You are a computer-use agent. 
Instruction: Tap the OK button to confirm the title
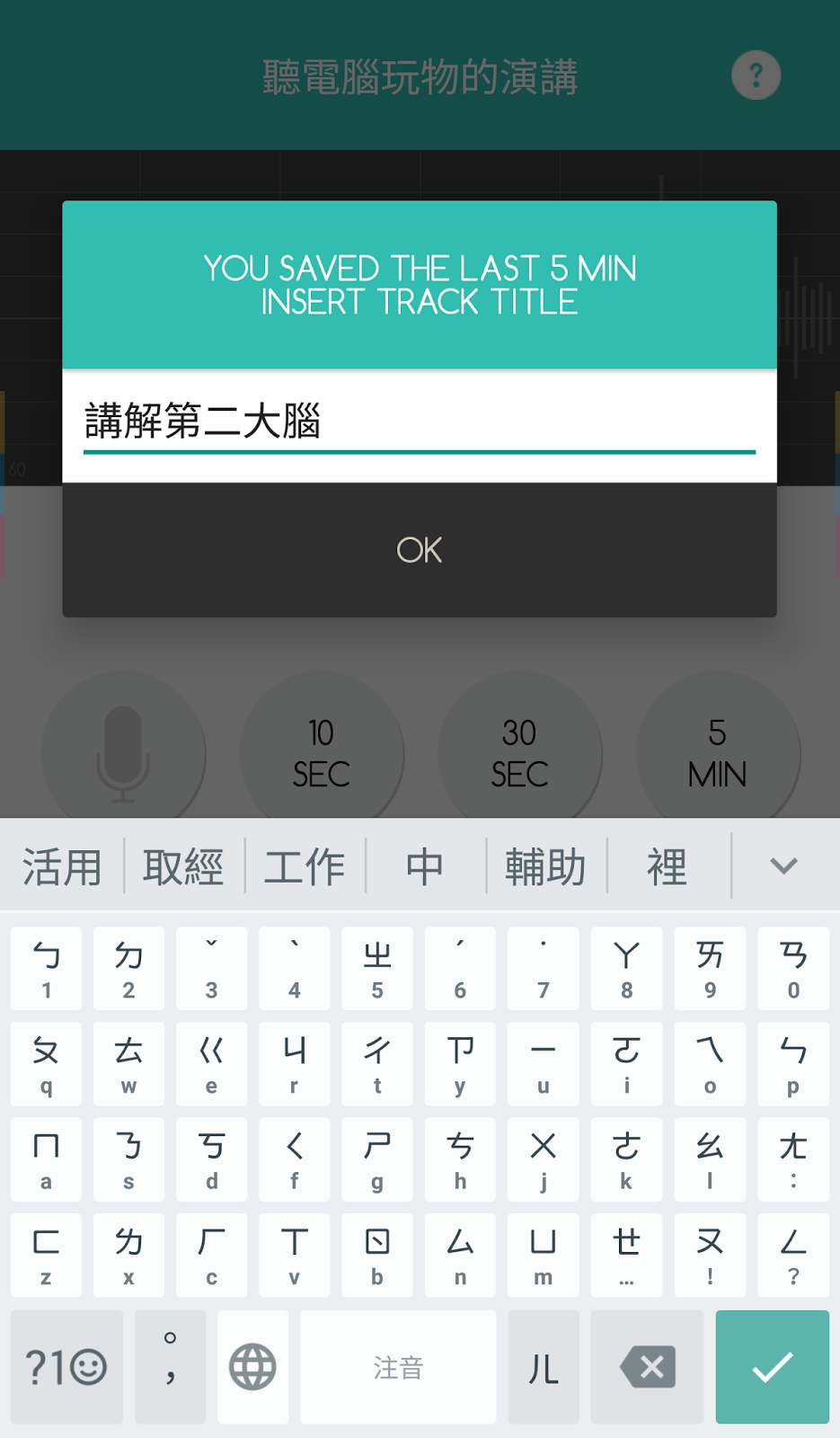click(419, 550)
